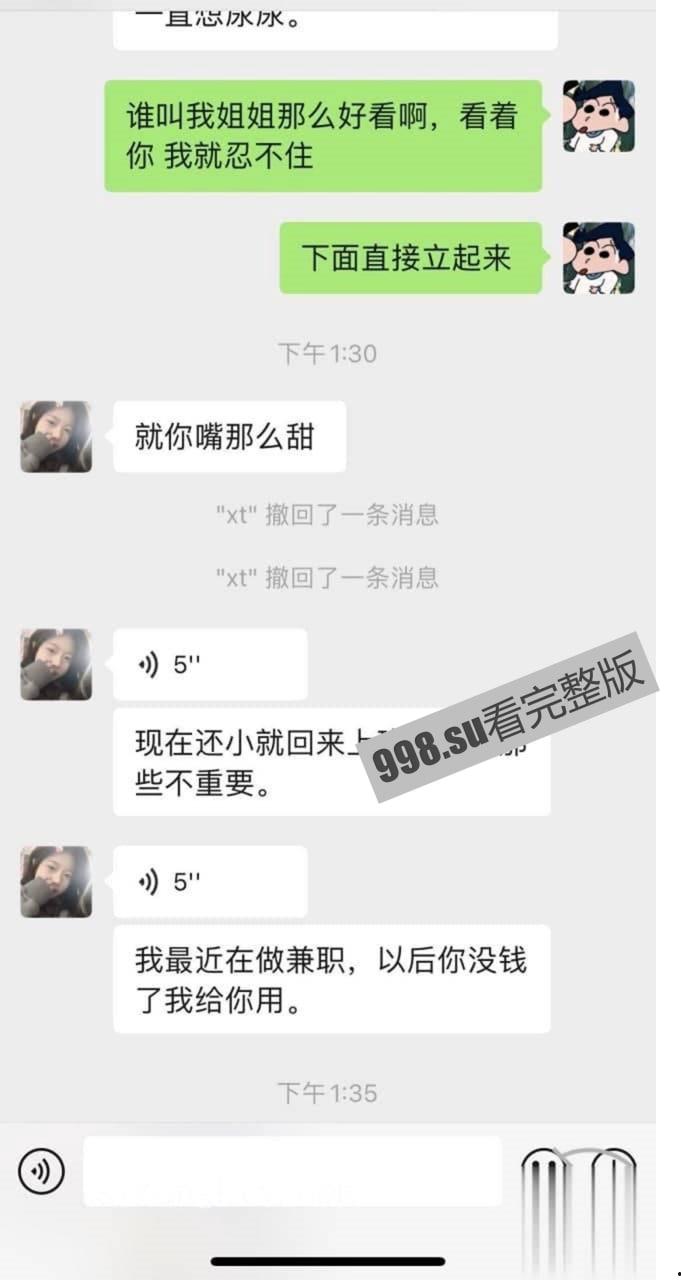Open the sender avatar beside '下面直接立起来'

tap(598, 258)
